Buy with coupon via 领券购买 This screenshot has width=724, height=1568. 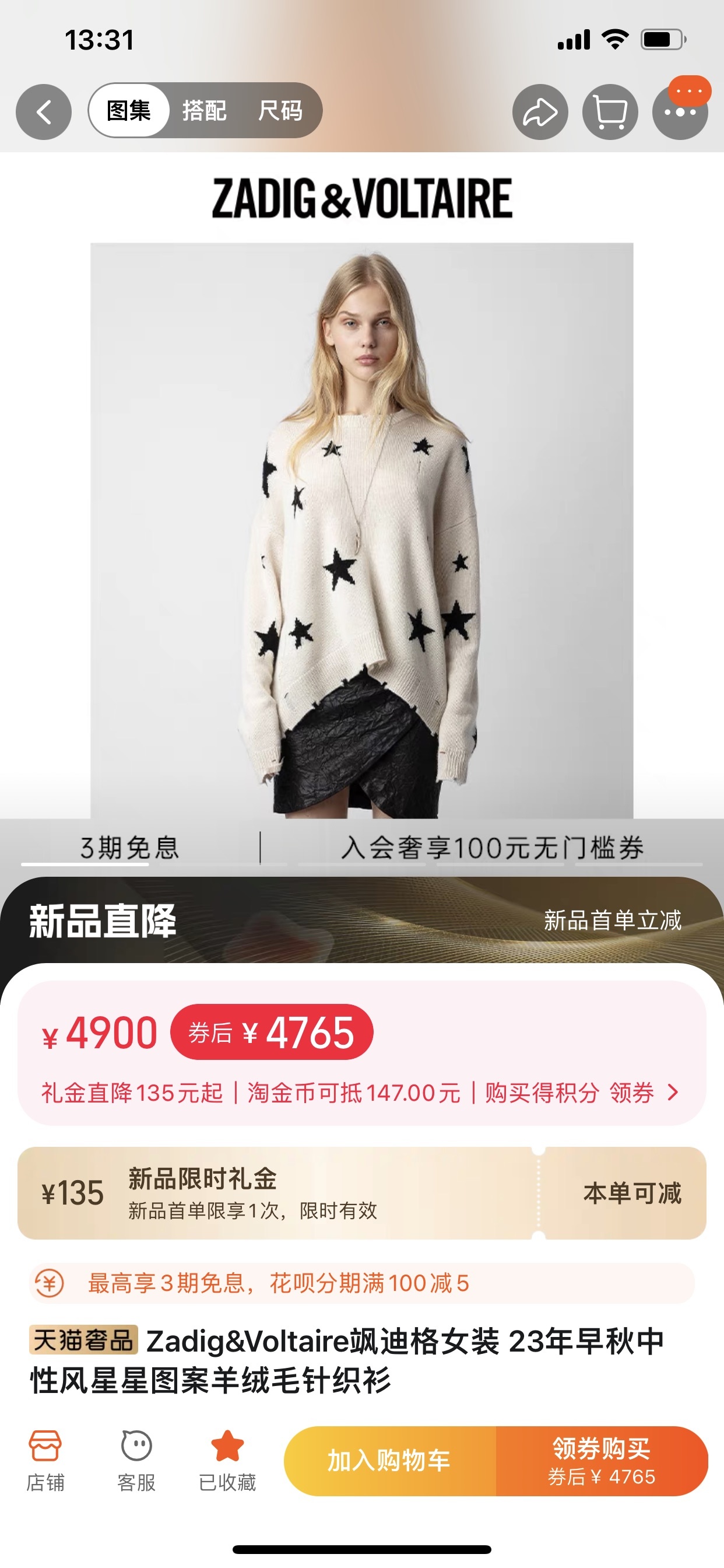pyautogui.click(x=601, y=1461)
